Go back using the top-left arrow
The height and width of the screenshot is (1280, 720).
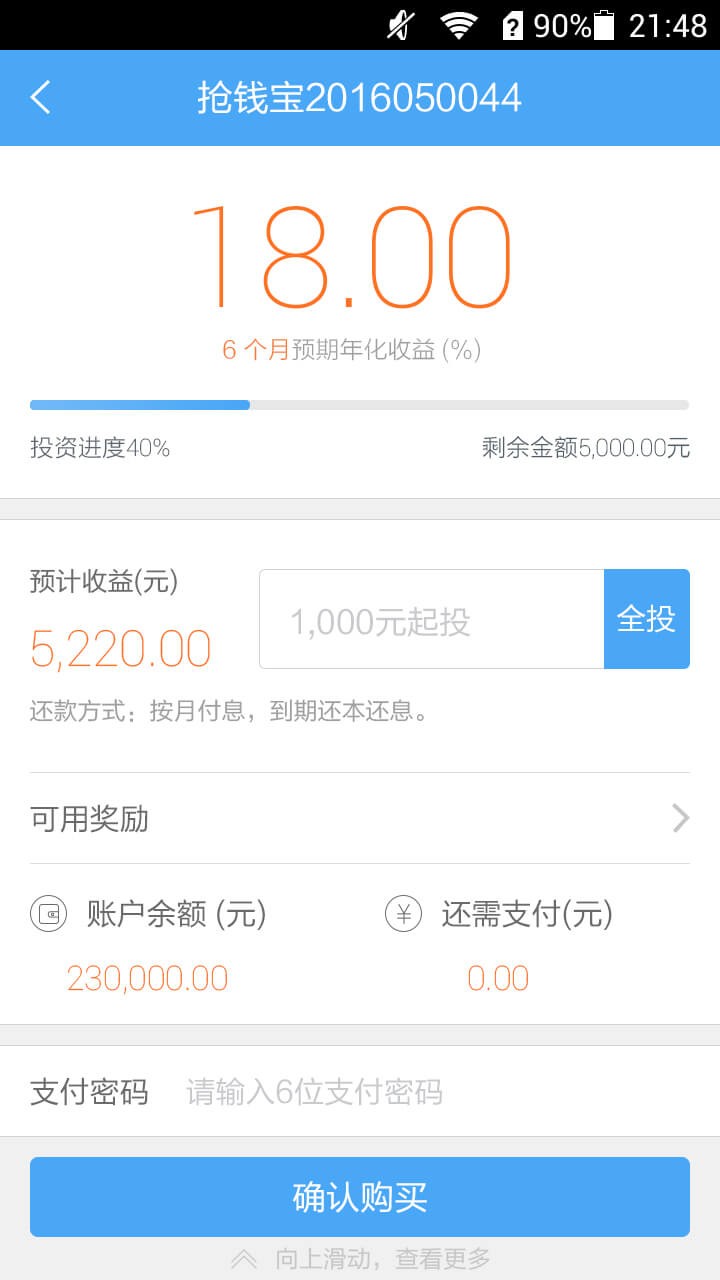[40, 98]
